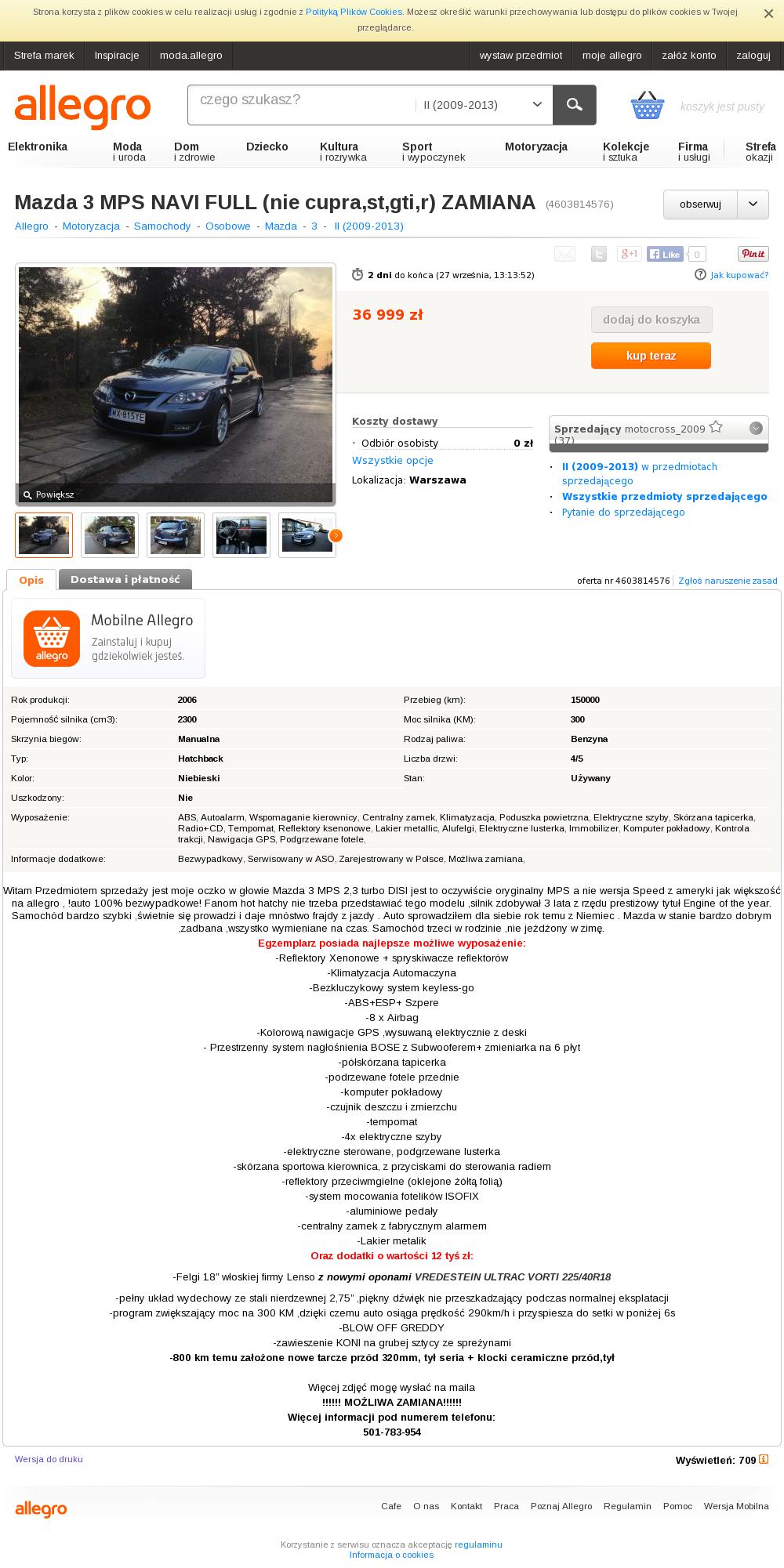Open 'Pytanie do sprzedającego' link
This screenshot has height=1568, width=784.
(622, 512)
